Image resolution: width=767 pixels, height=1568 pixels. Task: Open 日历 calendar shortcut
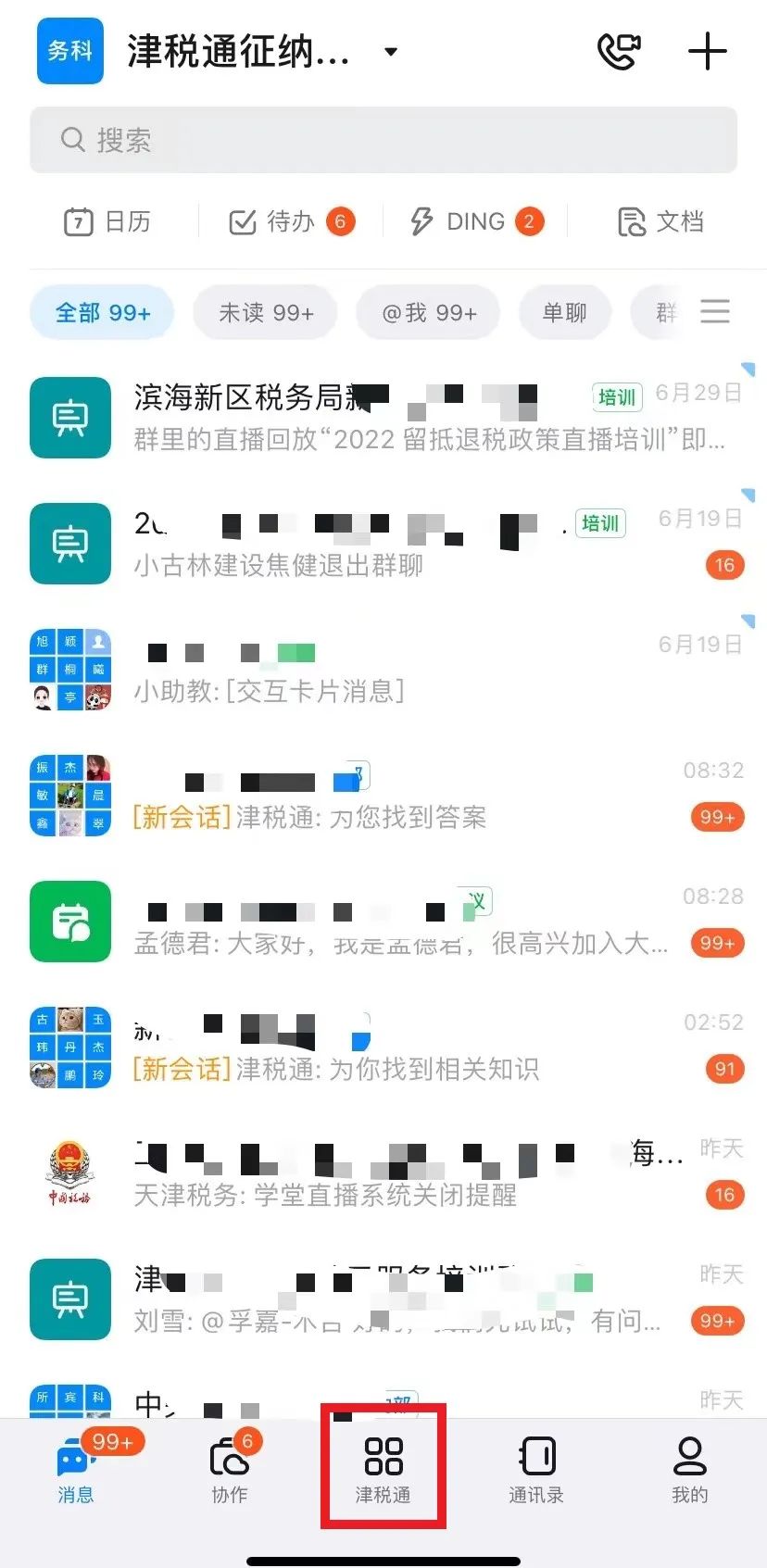107,221
